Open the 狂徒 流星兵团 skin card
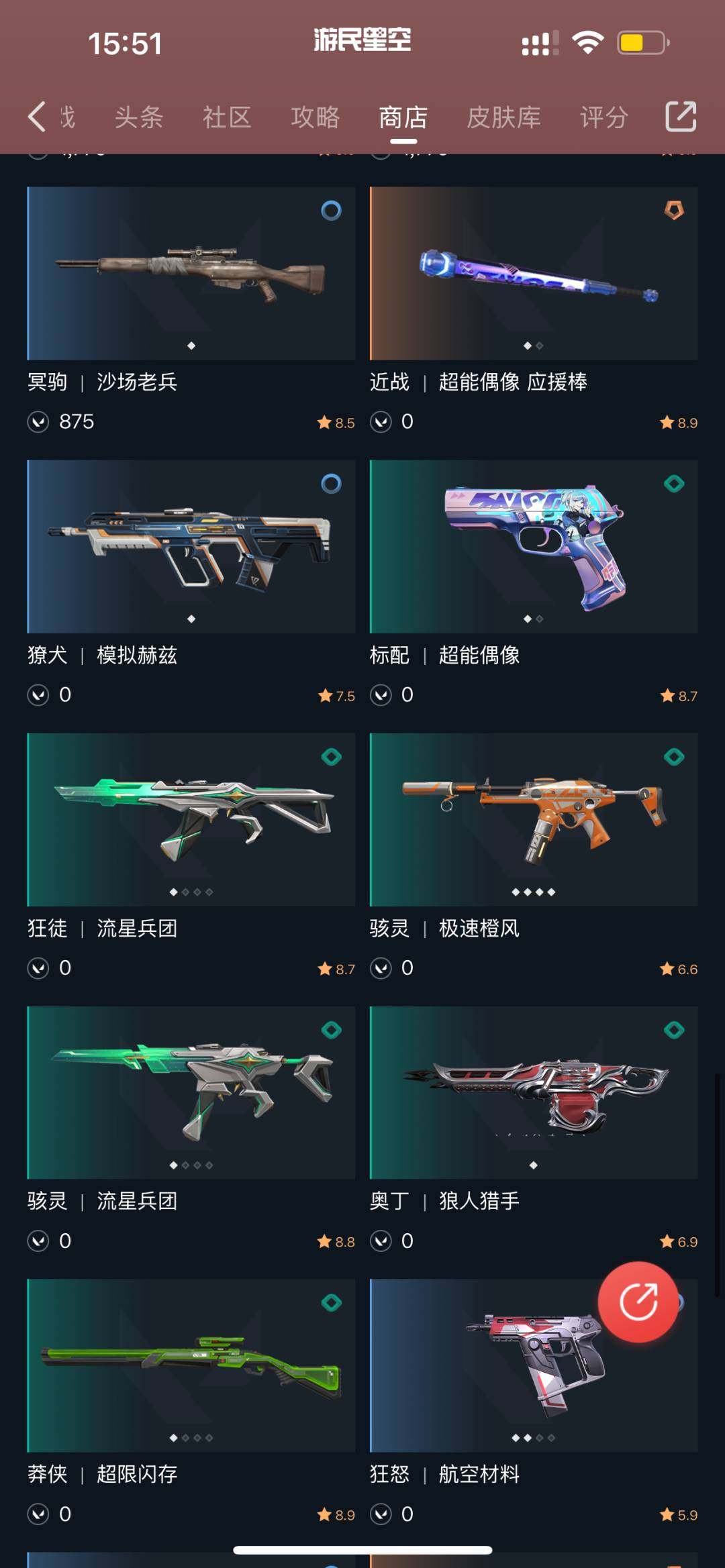This screenshot has height=1568, width=725. [191, 820]
